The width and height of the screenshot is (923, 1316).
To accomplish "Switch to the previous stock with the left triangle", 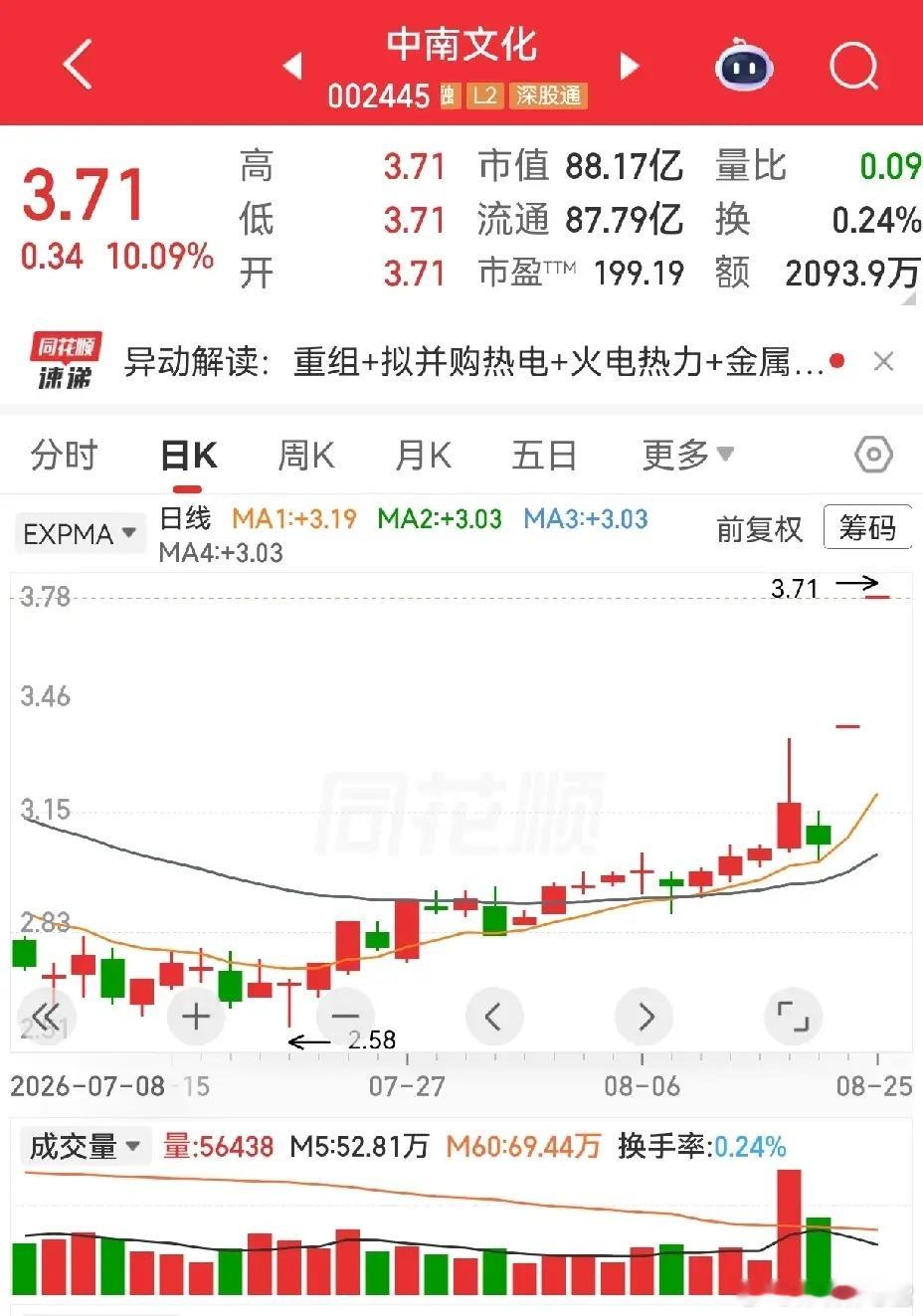I will click(x=292, y=67).
